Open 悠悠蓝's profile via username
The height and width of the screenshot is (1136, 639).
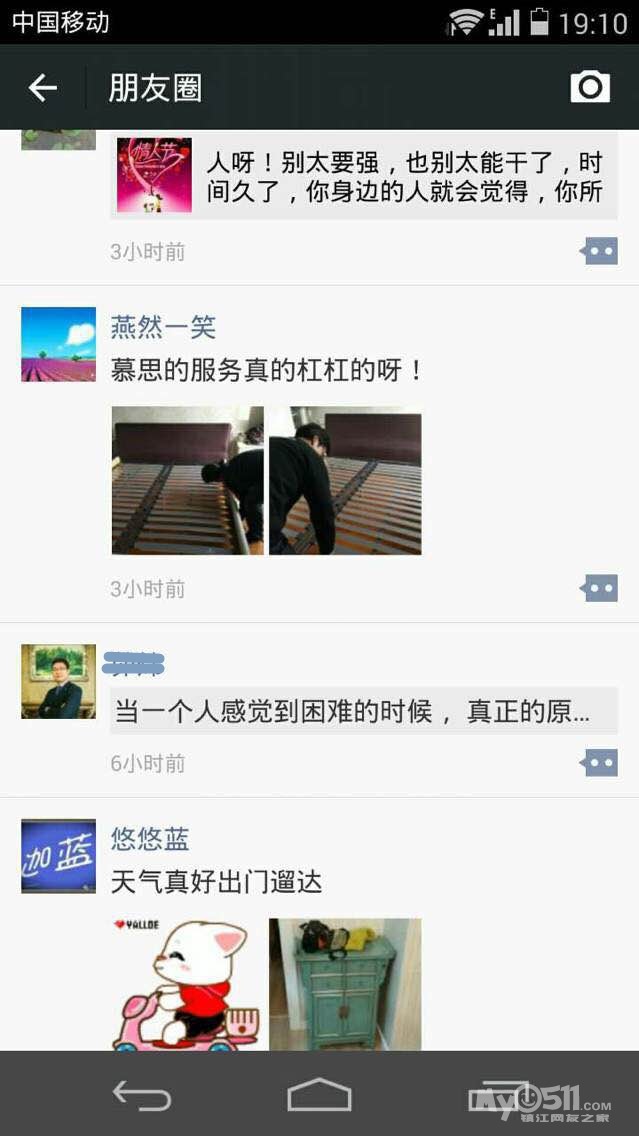tap(150, 839)
